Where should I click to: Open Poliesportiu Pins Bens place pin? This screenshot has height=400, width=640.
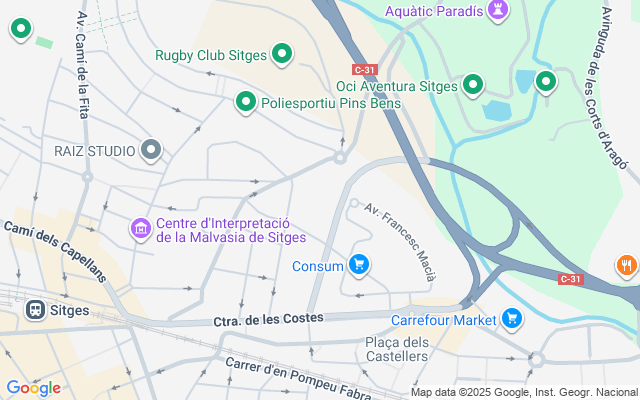tap(246, 102)
